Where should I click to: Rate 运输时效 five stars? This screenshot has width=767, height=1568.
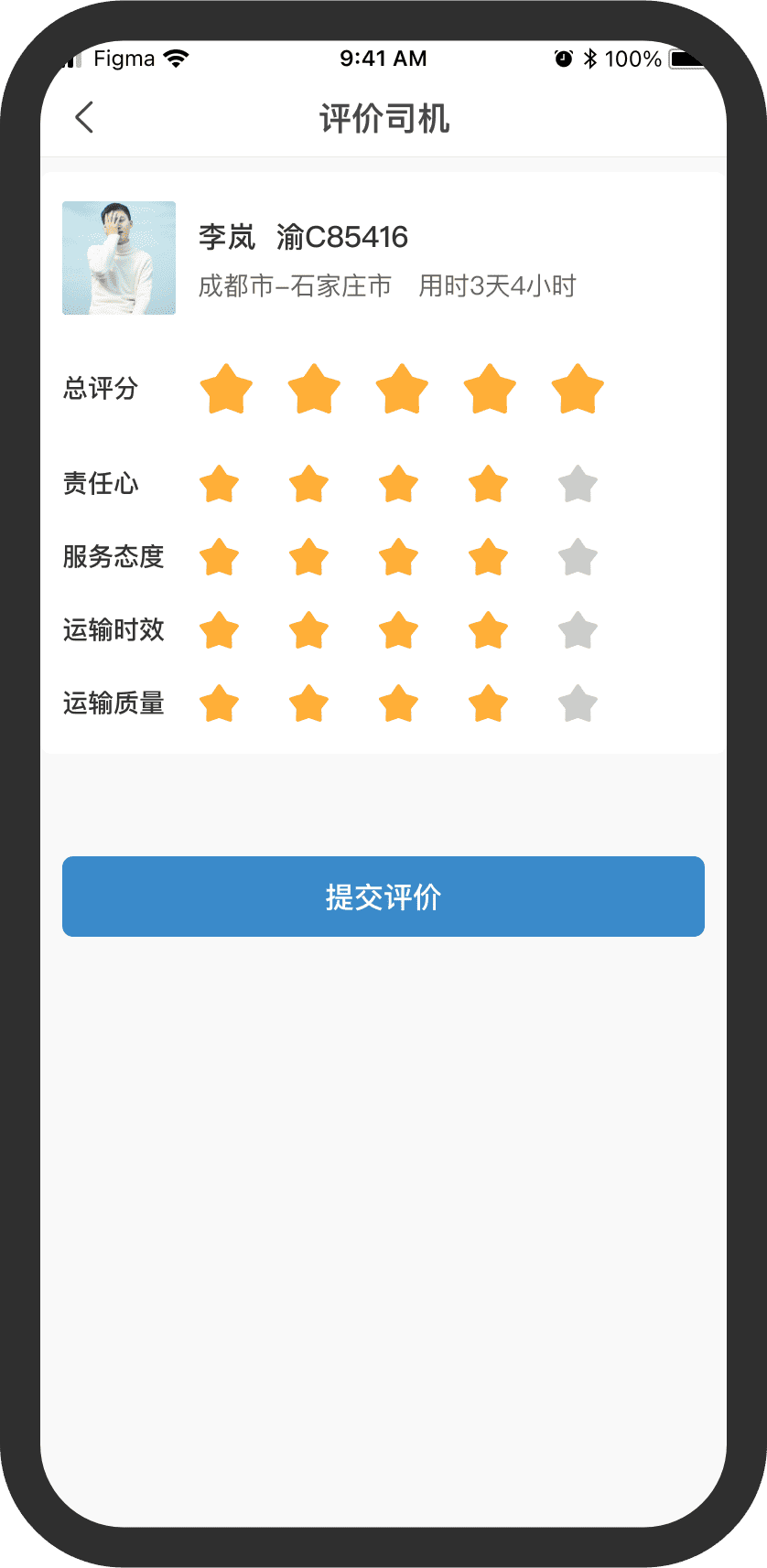(x=578, y=631)
